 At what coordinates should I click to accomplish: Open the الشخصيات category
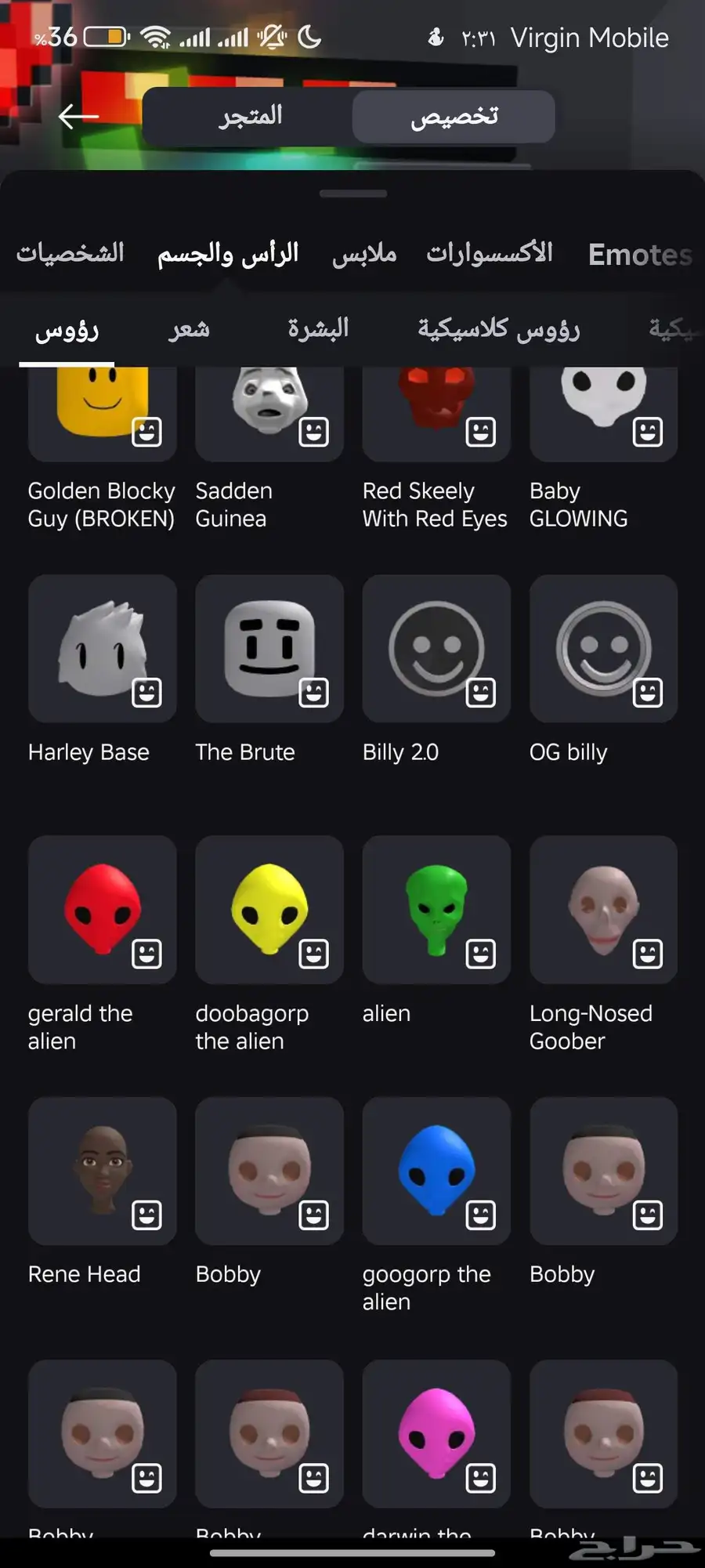click(70, 253)
